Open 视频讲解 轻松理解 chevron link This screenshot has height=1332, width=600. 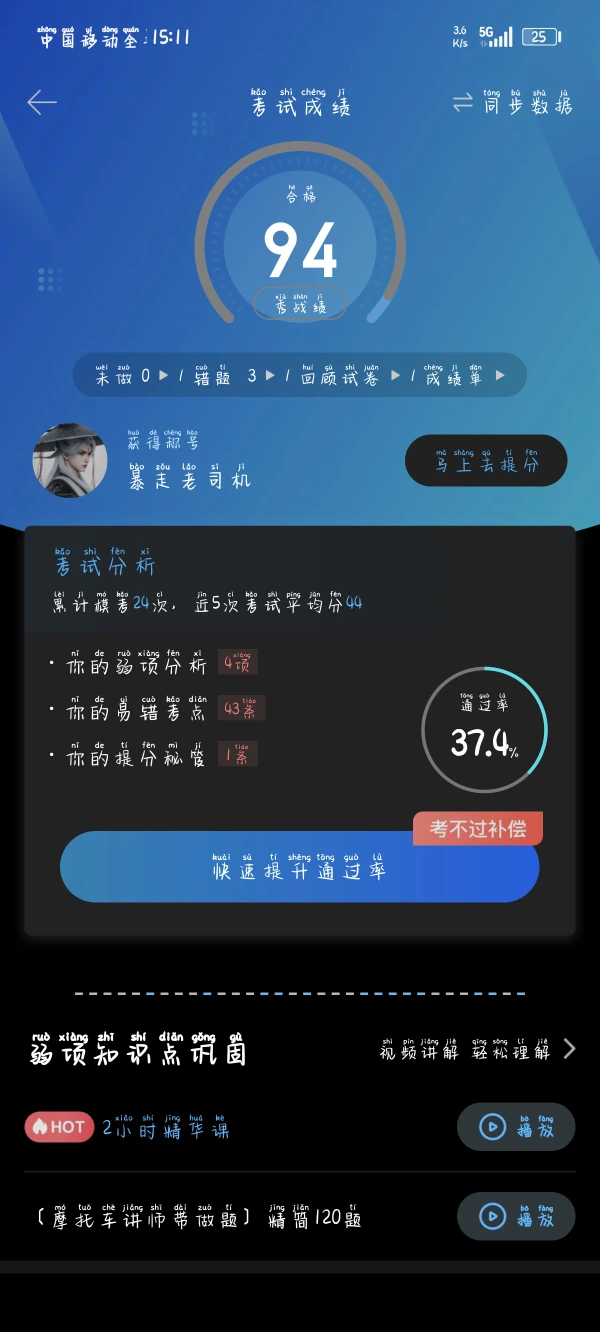(x=477, y=1049)
